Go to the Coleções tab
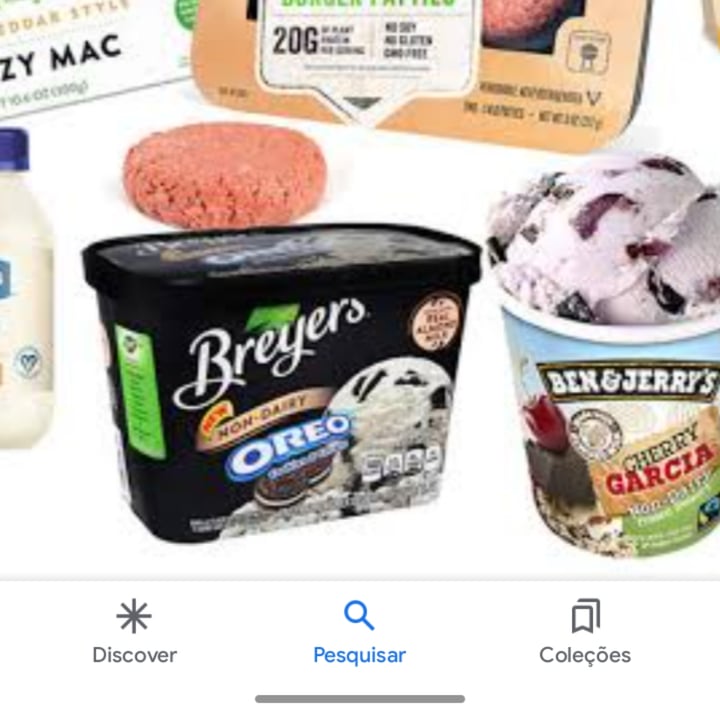The width and height of the screenshot is (720, 720). click(x=585, y=633)
